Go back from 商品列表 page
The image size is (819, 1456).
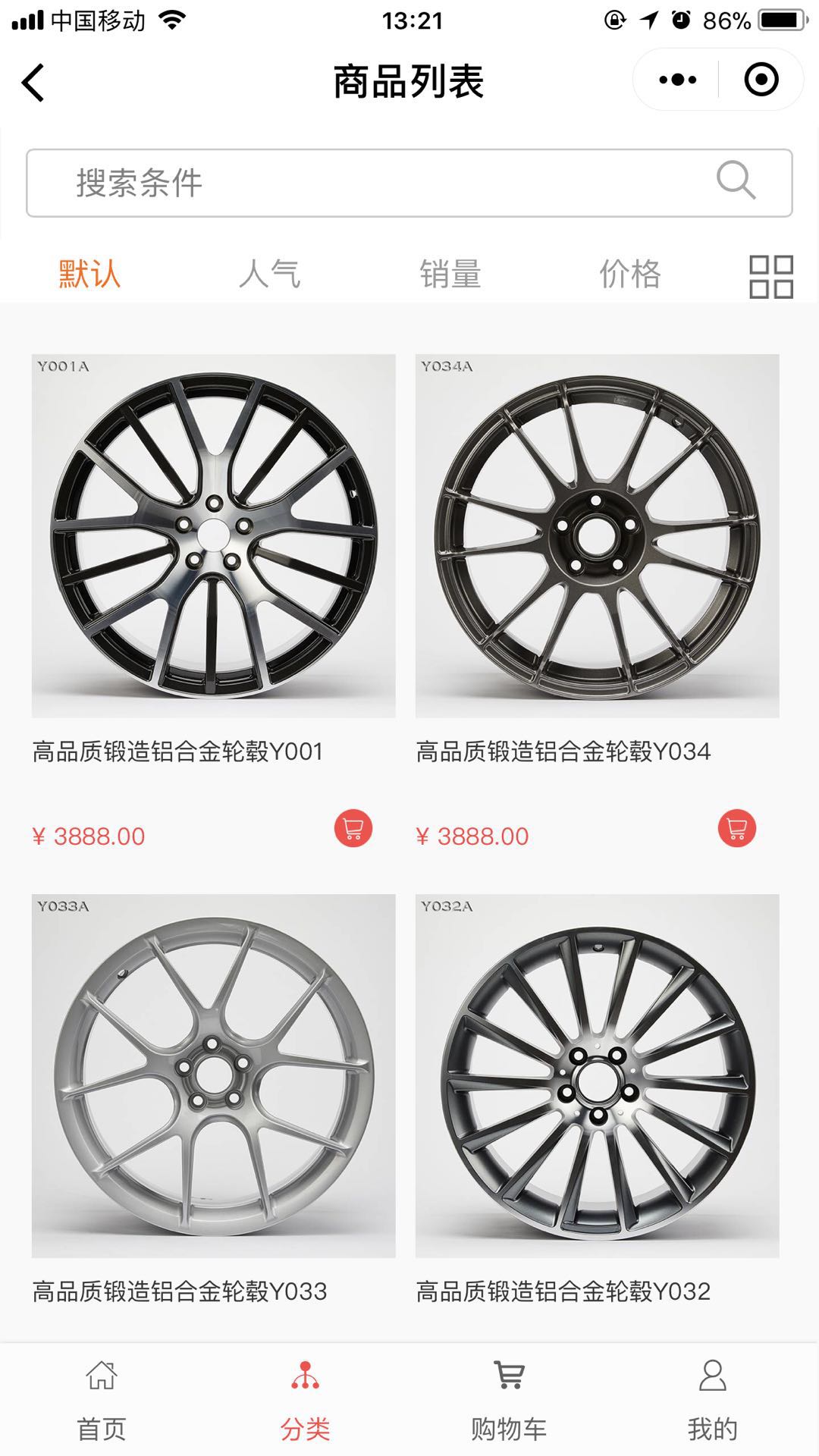tap(33, 82)
